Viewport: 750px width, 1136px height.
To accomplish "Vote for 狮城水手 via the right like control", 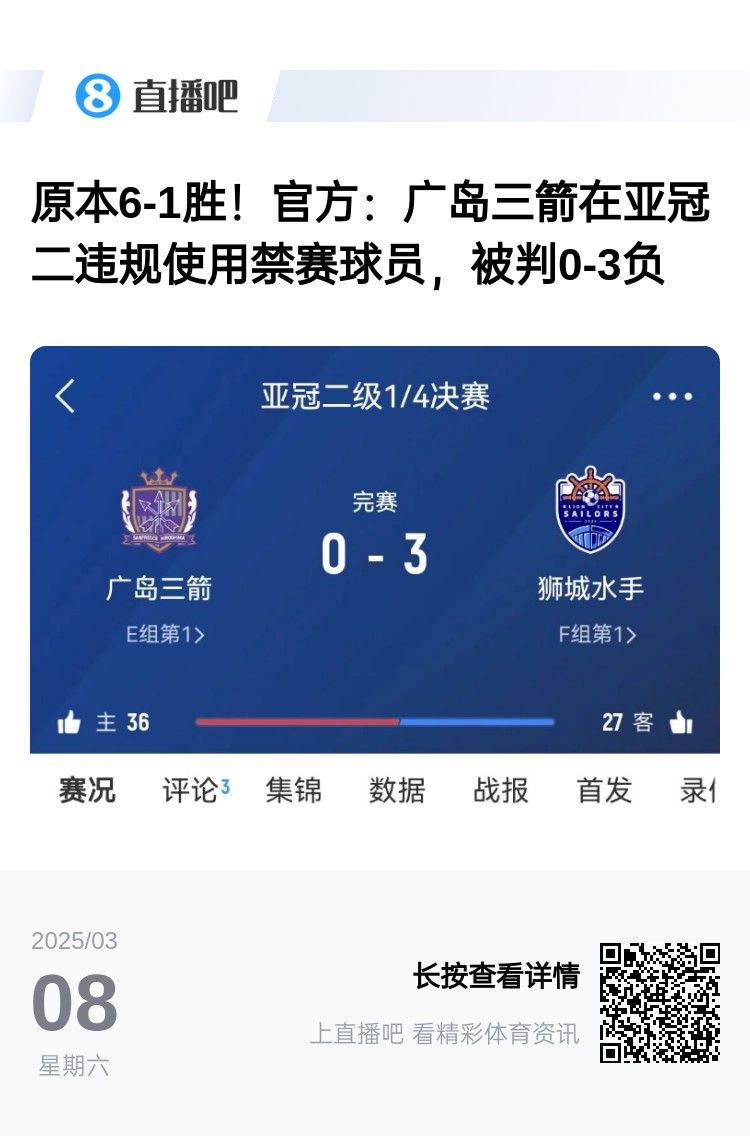I will (683, 720).
